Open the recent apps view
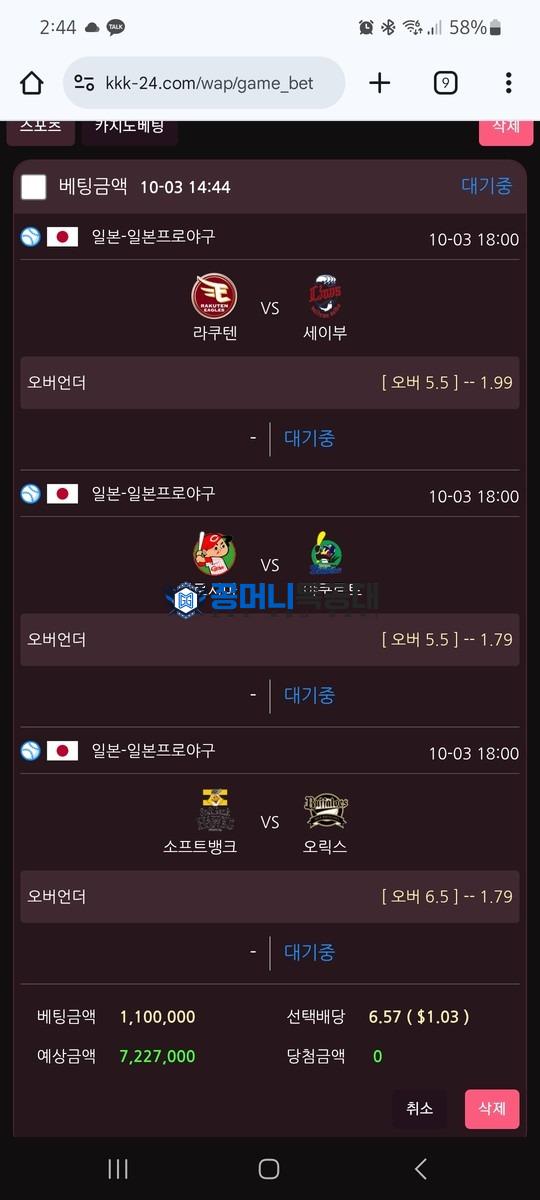The height and width of the screenshot is (1200, 540). 118,1168
